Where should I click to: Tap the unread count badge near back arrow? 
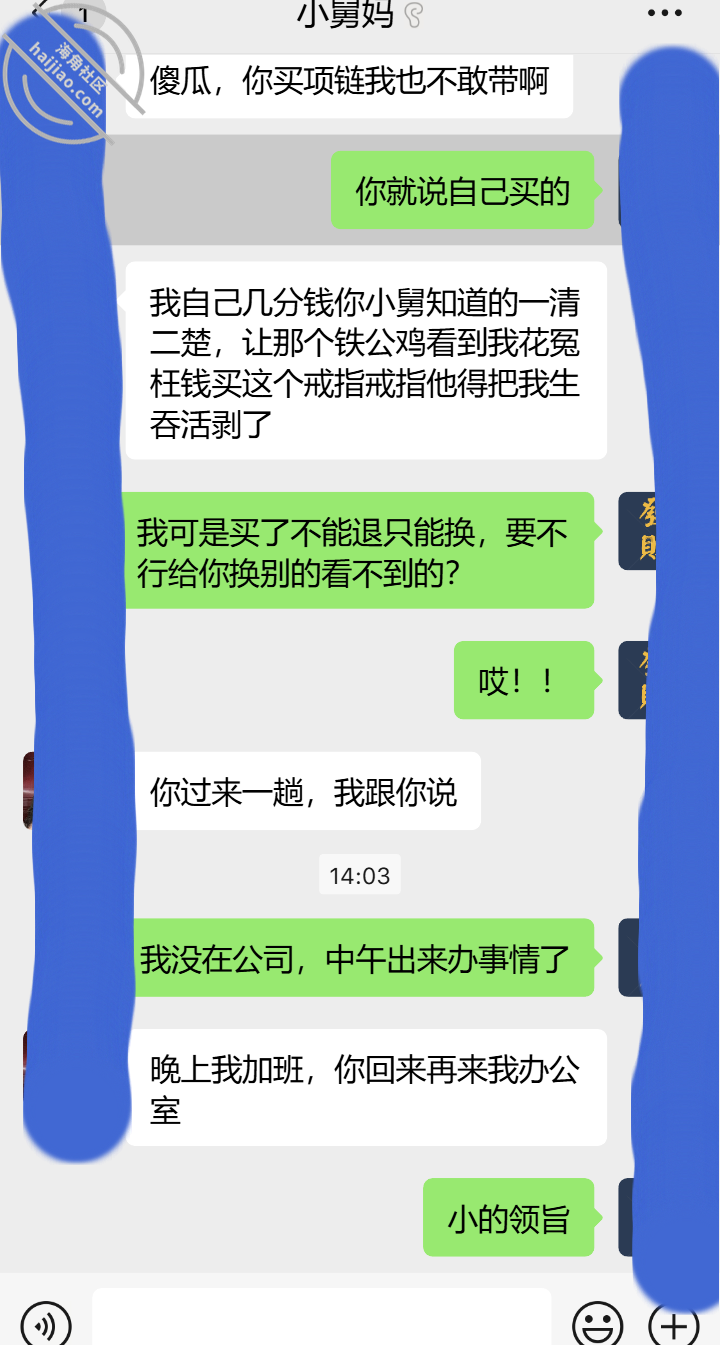tap(84, 15)
